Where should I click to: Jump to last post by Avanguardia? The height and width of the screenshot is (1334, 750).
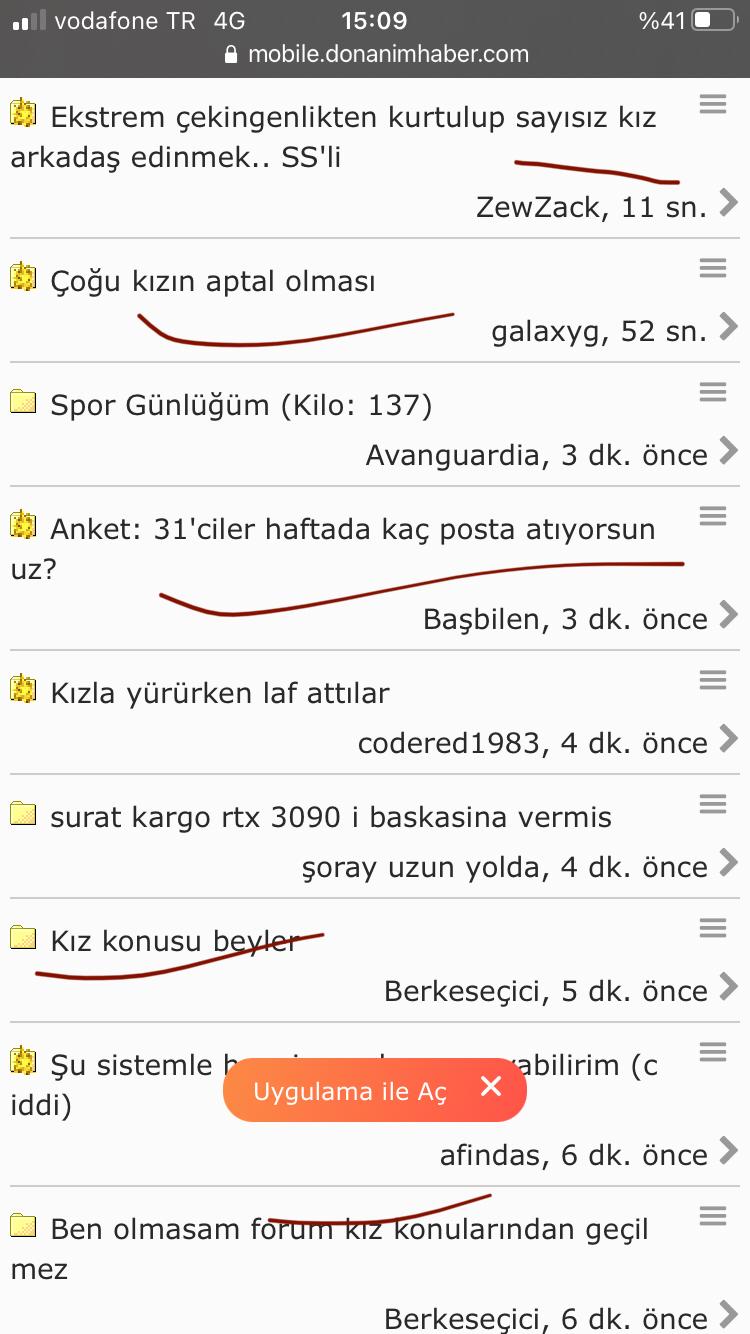click(x=728, y=451)
